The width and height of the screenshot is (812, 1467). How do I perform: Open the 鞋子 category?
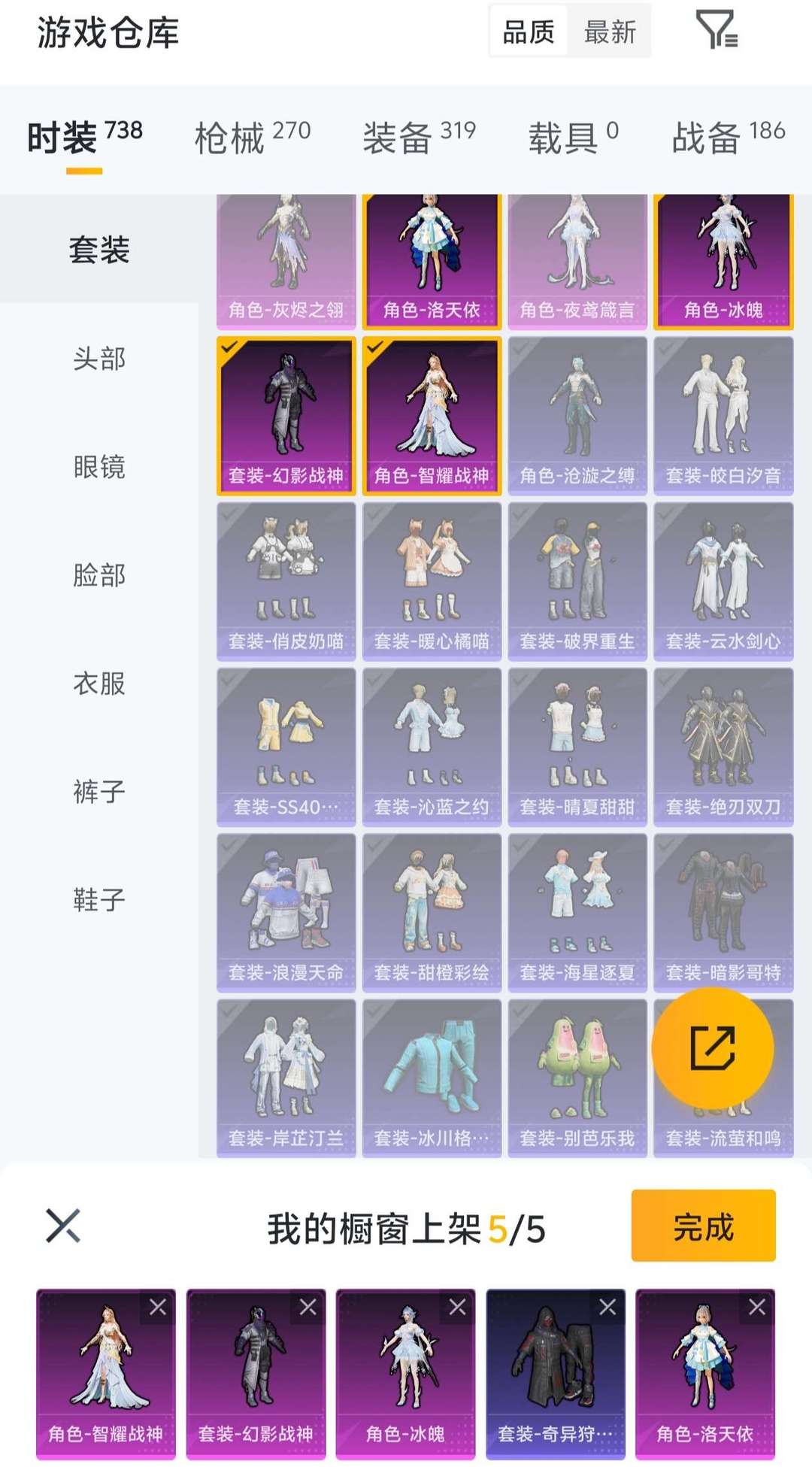(99, 899)
